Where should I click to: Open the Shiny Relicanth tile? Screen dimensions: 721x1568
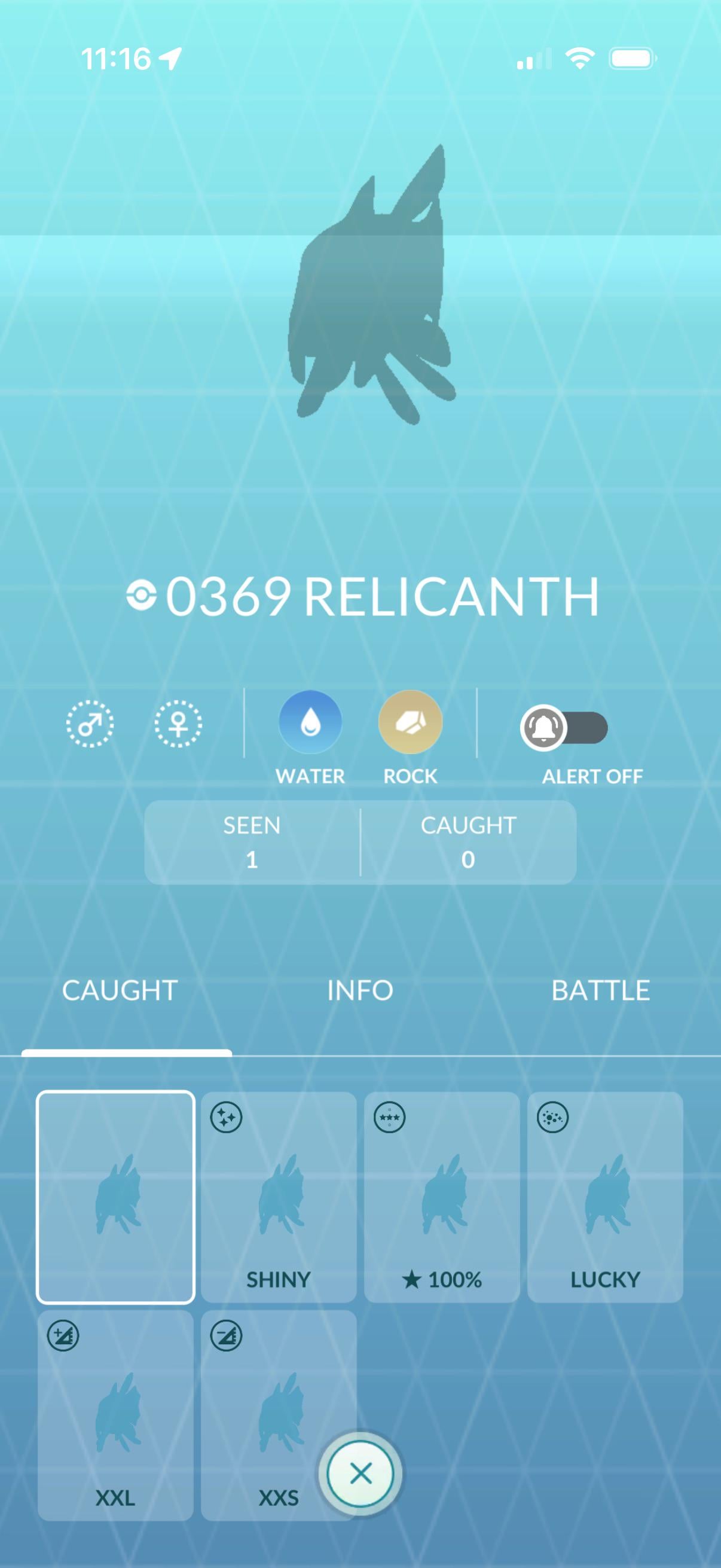pos(279,1196)
